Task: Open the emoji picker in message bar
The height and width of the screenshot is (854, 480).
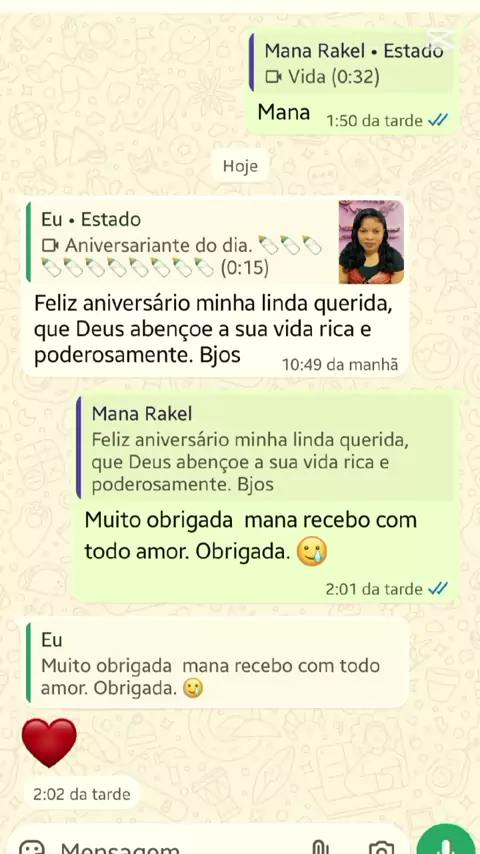Action: [32, 847]
